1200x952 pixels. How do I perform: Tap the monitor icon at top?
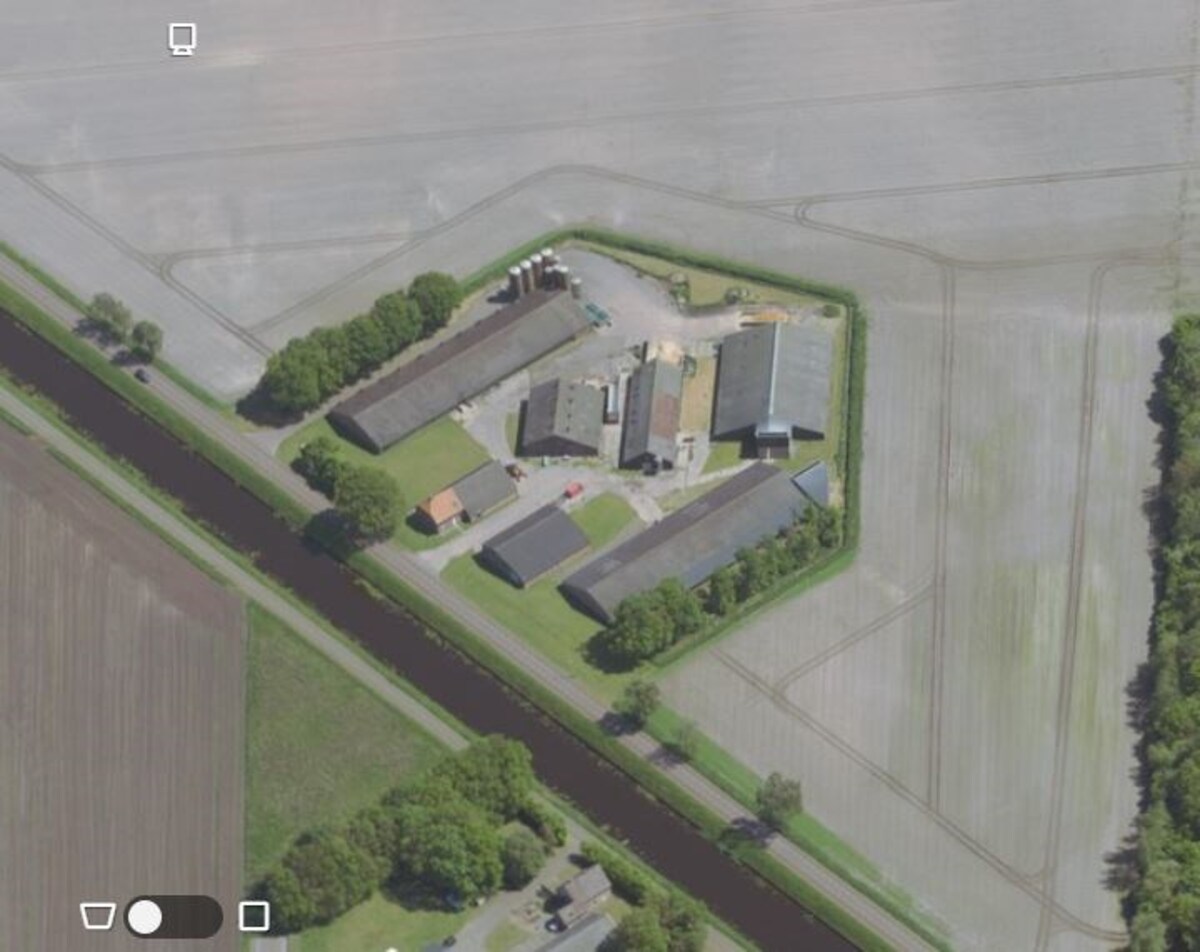182,39
